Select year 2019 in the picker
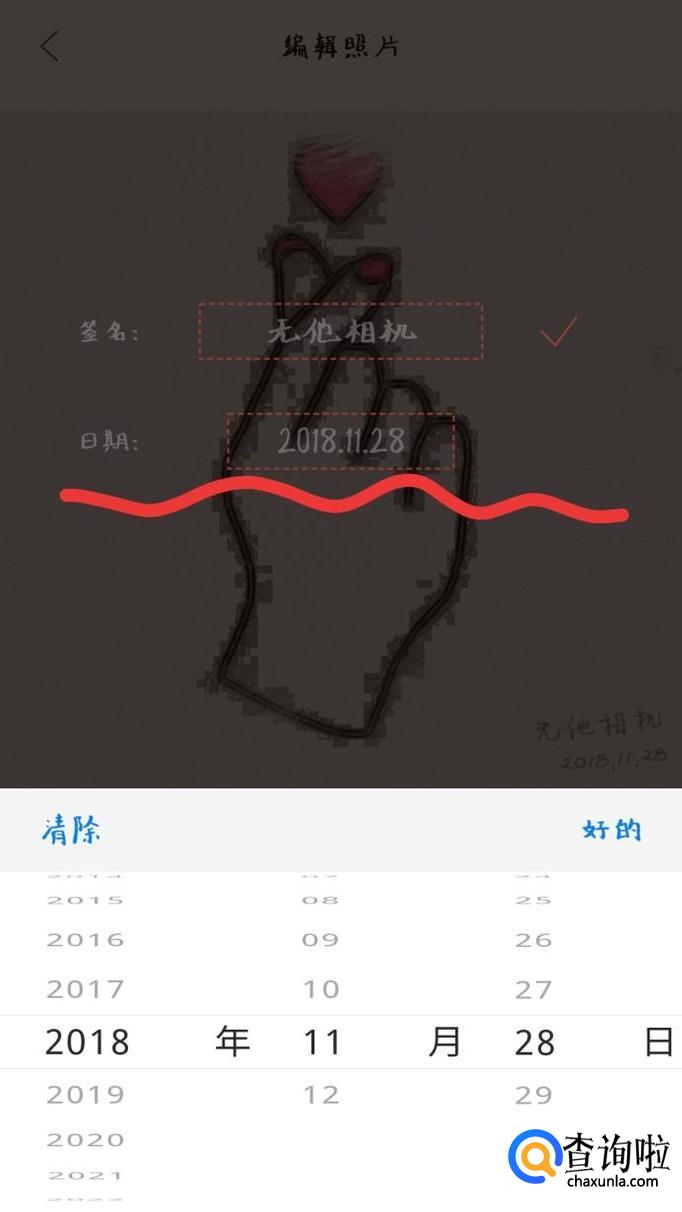 coord(85,1095)
